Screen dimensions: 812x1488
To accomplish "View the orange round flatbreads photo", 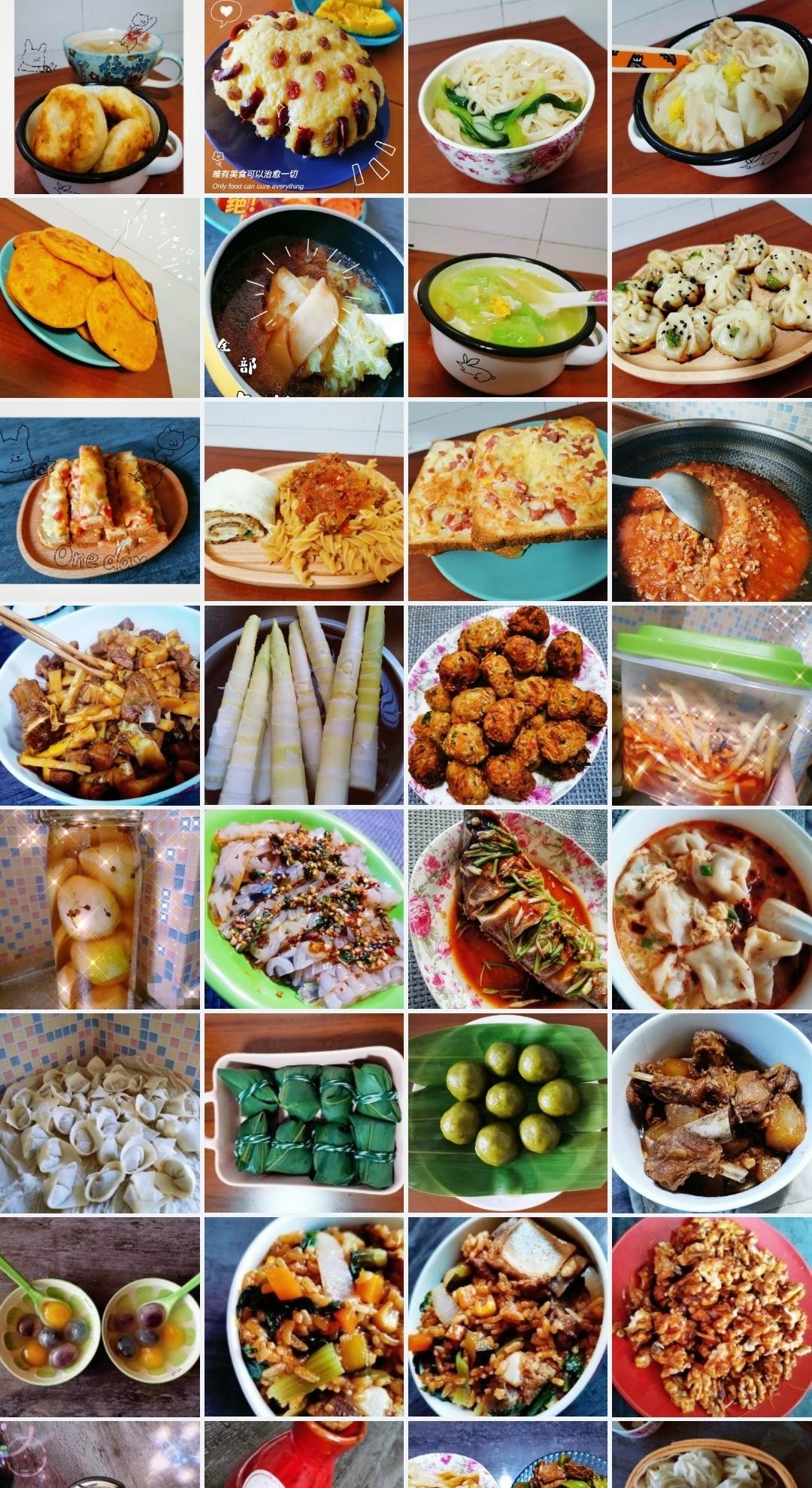I will pyautogui.click(x=100, y=298).
